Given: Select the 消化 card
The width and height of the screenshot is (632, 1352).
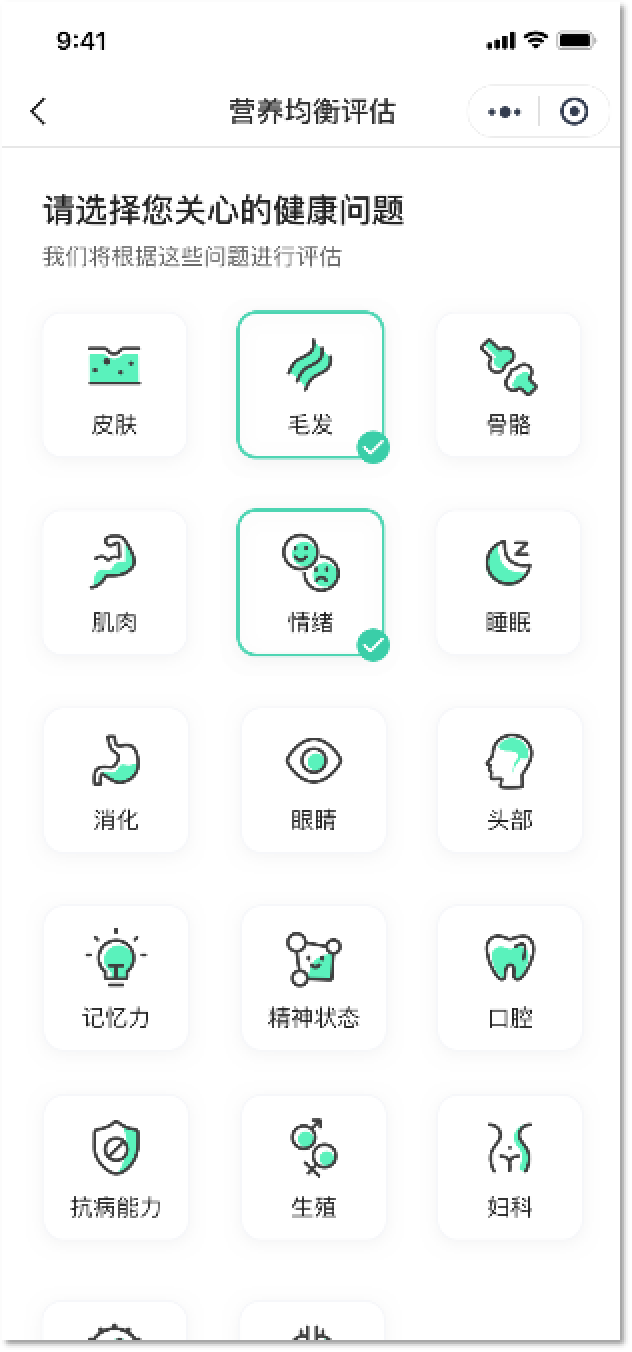Looking at the screenshot, I should coord(115,780).
